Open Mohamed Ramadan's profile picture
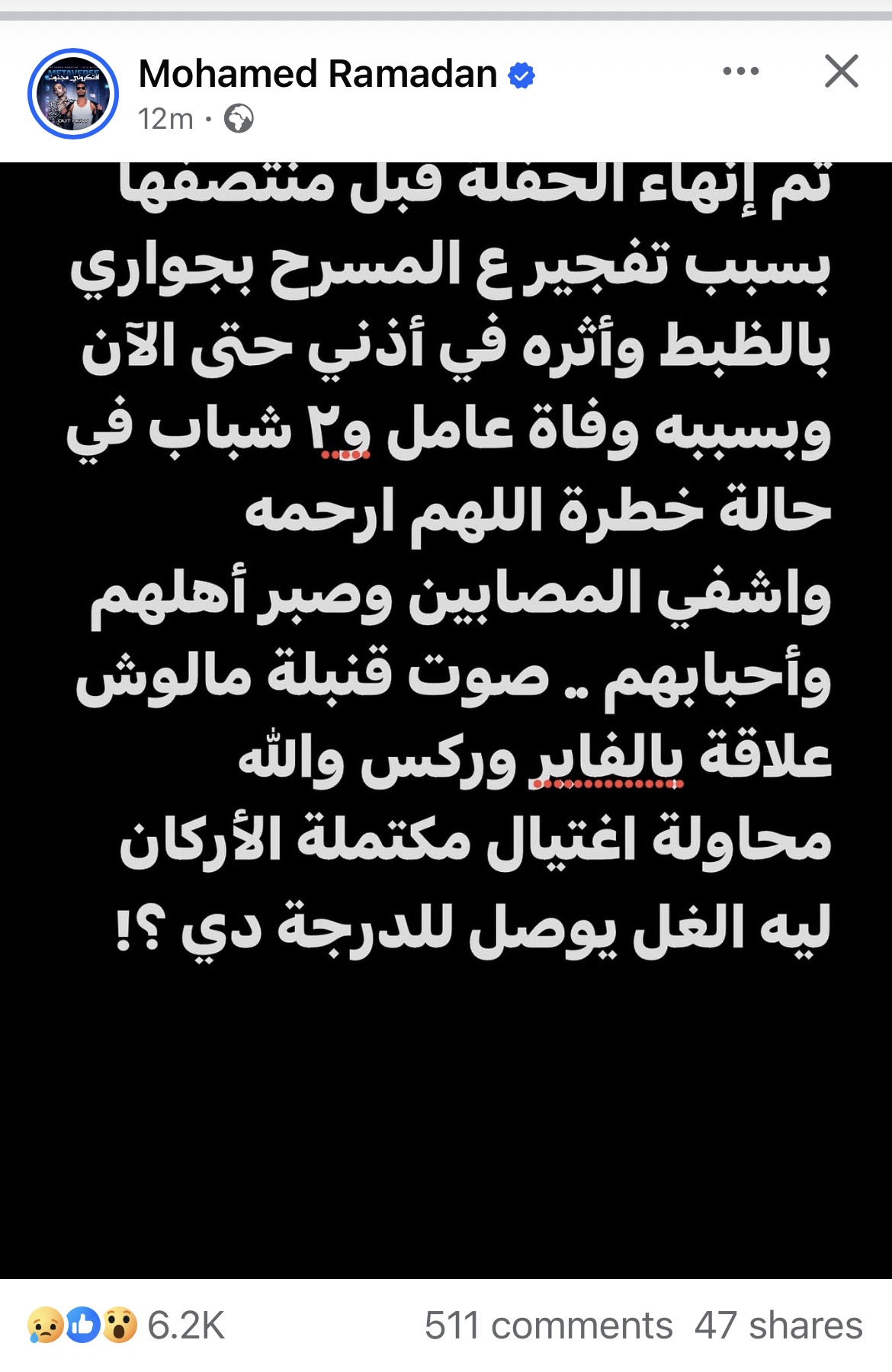The height and width of the screenshot is (1372, 892). point(73,94)
